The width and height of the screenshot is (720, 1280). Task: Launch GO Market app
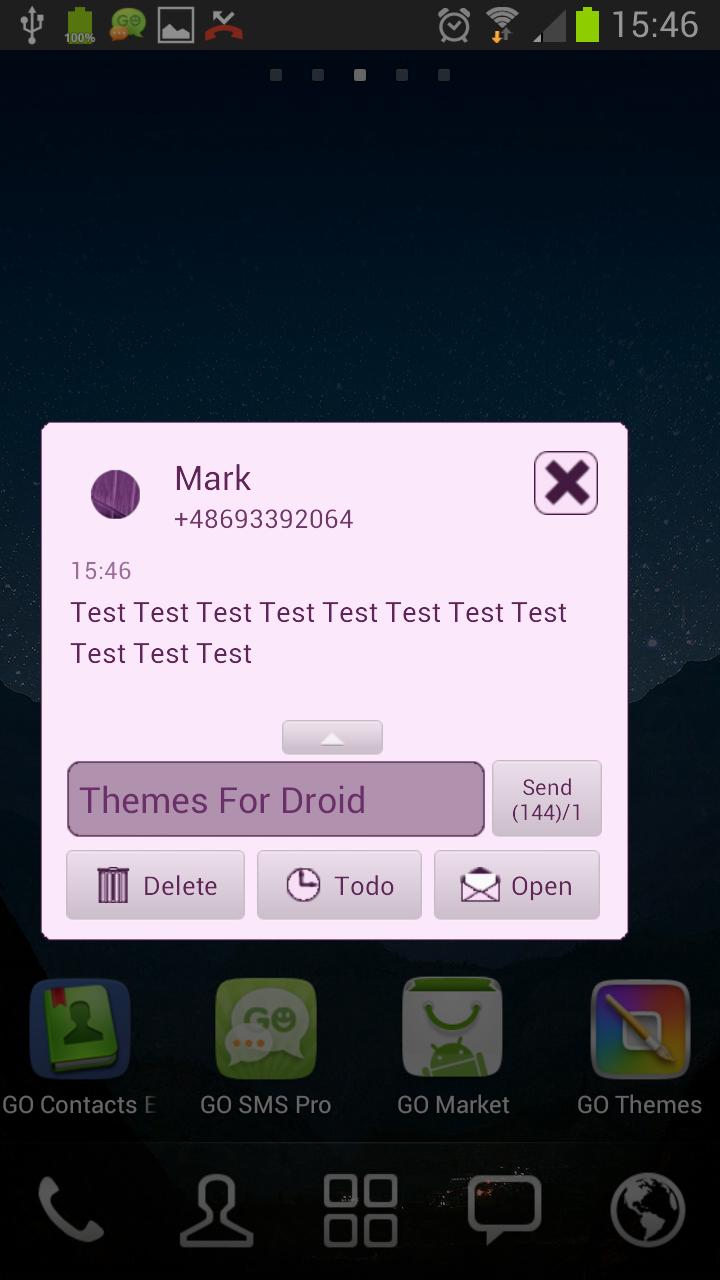tap(452, 1030)
